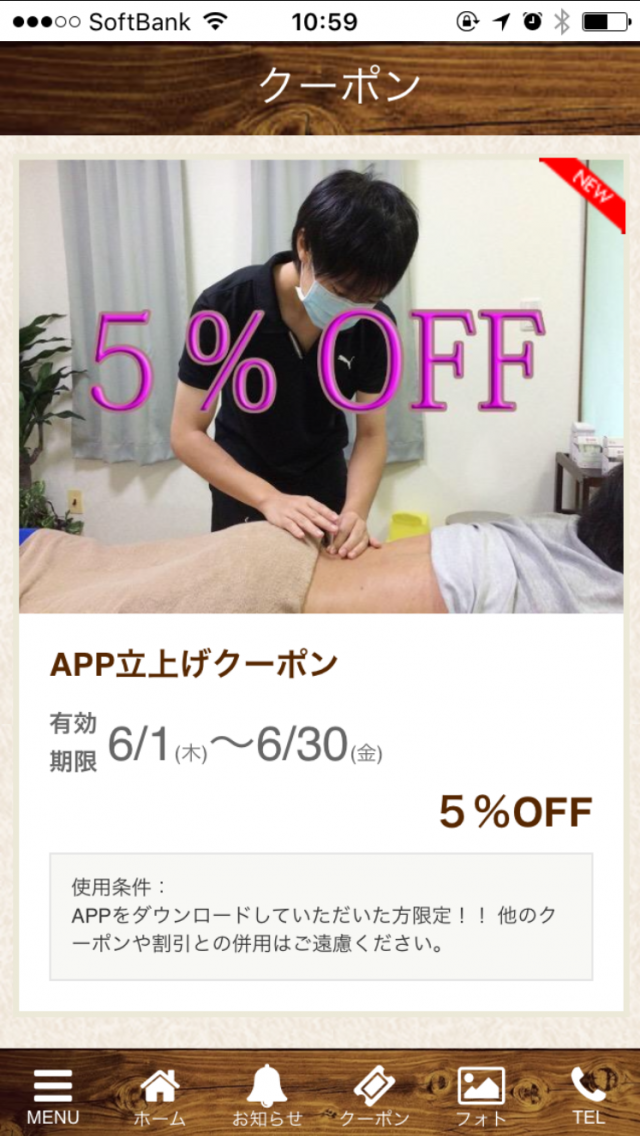Viewport: 640px width, 1136px height.
Task: Open the フォト tab
Action: click(x=481, y=1094)
